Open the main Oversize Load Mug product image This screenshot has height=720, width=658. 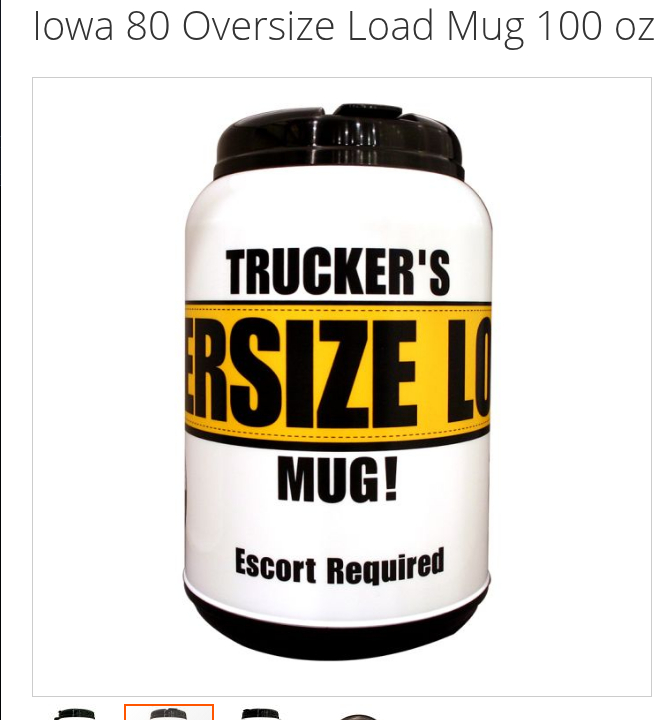click(341, 386)
